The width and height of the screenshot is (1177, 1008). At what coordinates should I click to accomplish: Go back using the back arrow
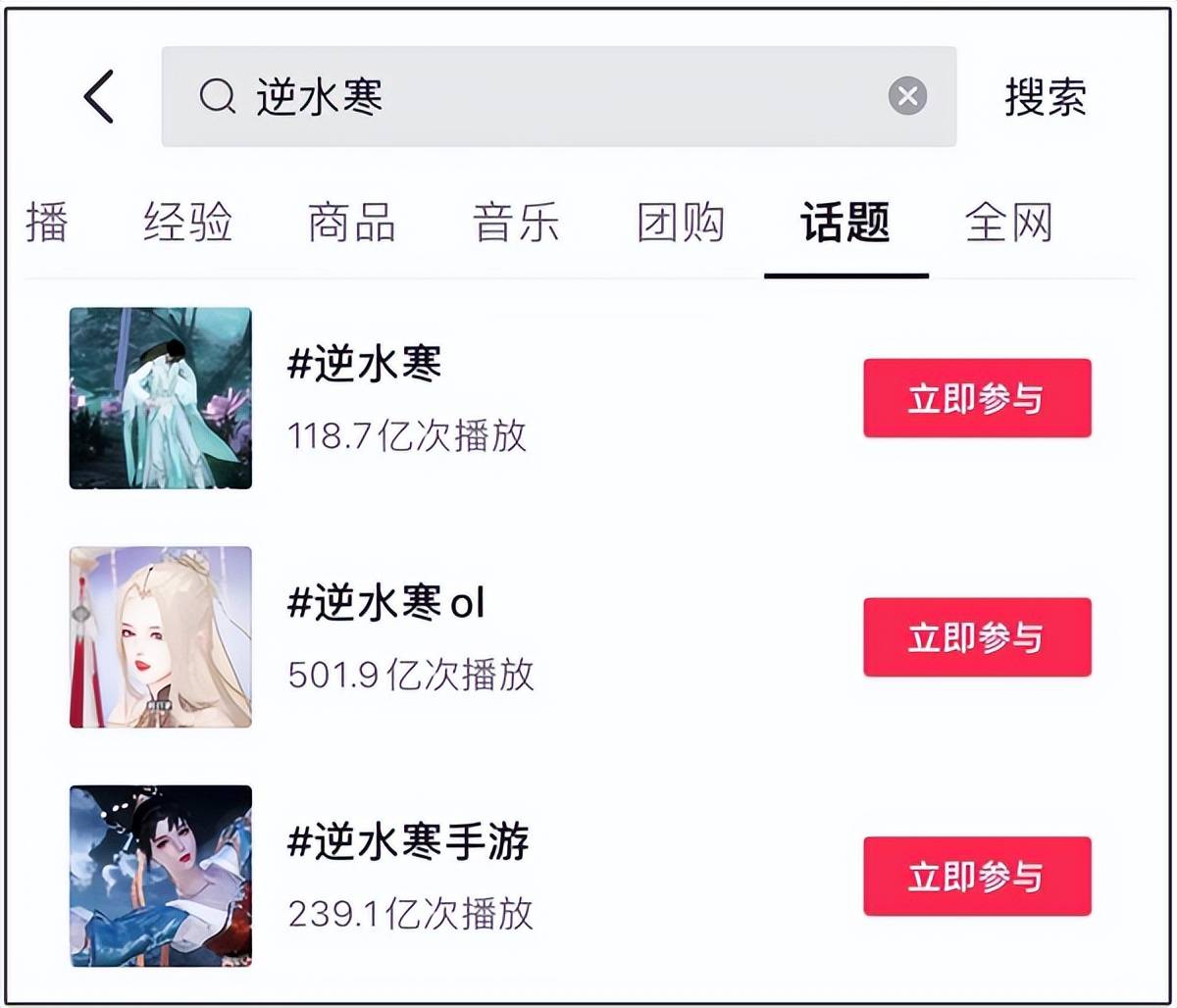pyautogui.click(x=99, y=97)
